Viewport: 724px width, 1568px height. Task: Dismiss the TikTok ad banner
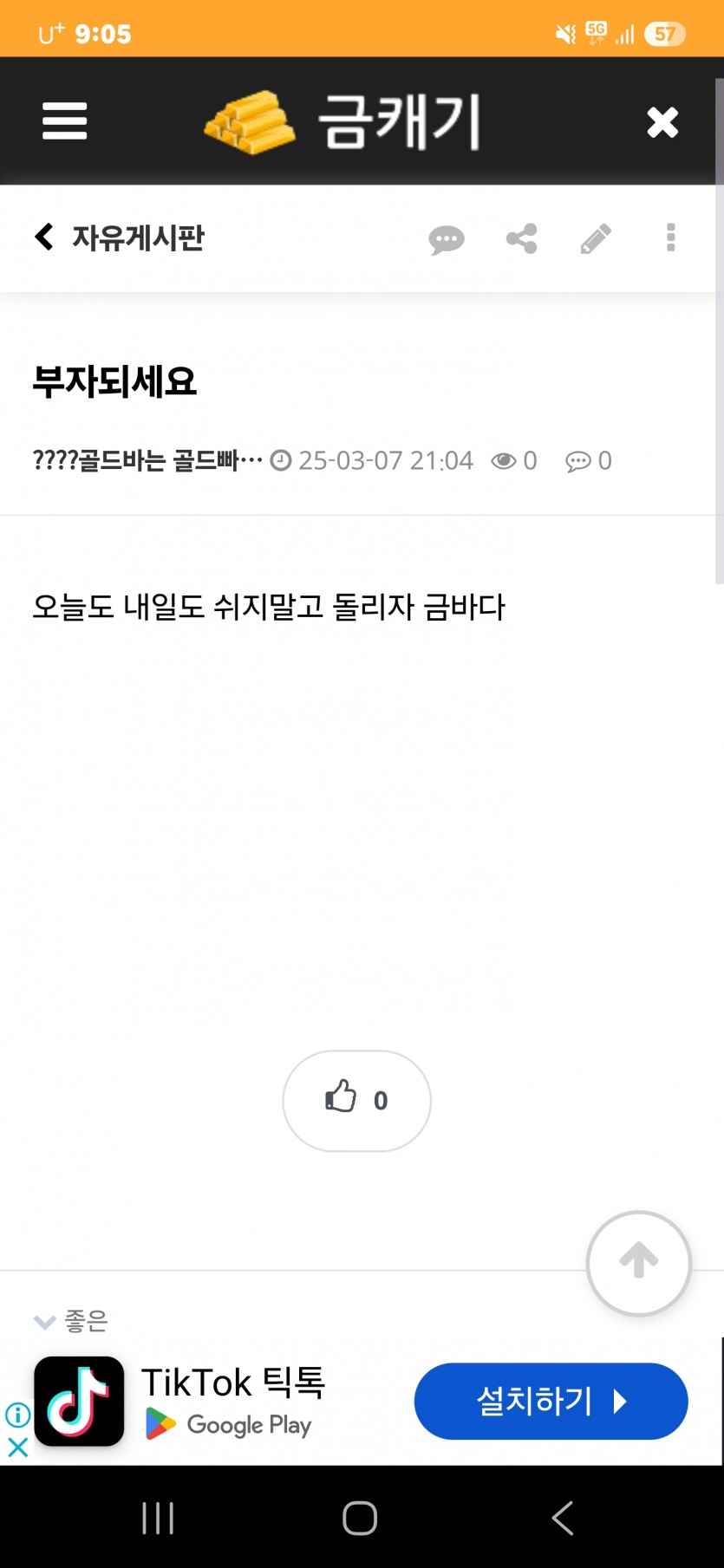coord(17,1447)
